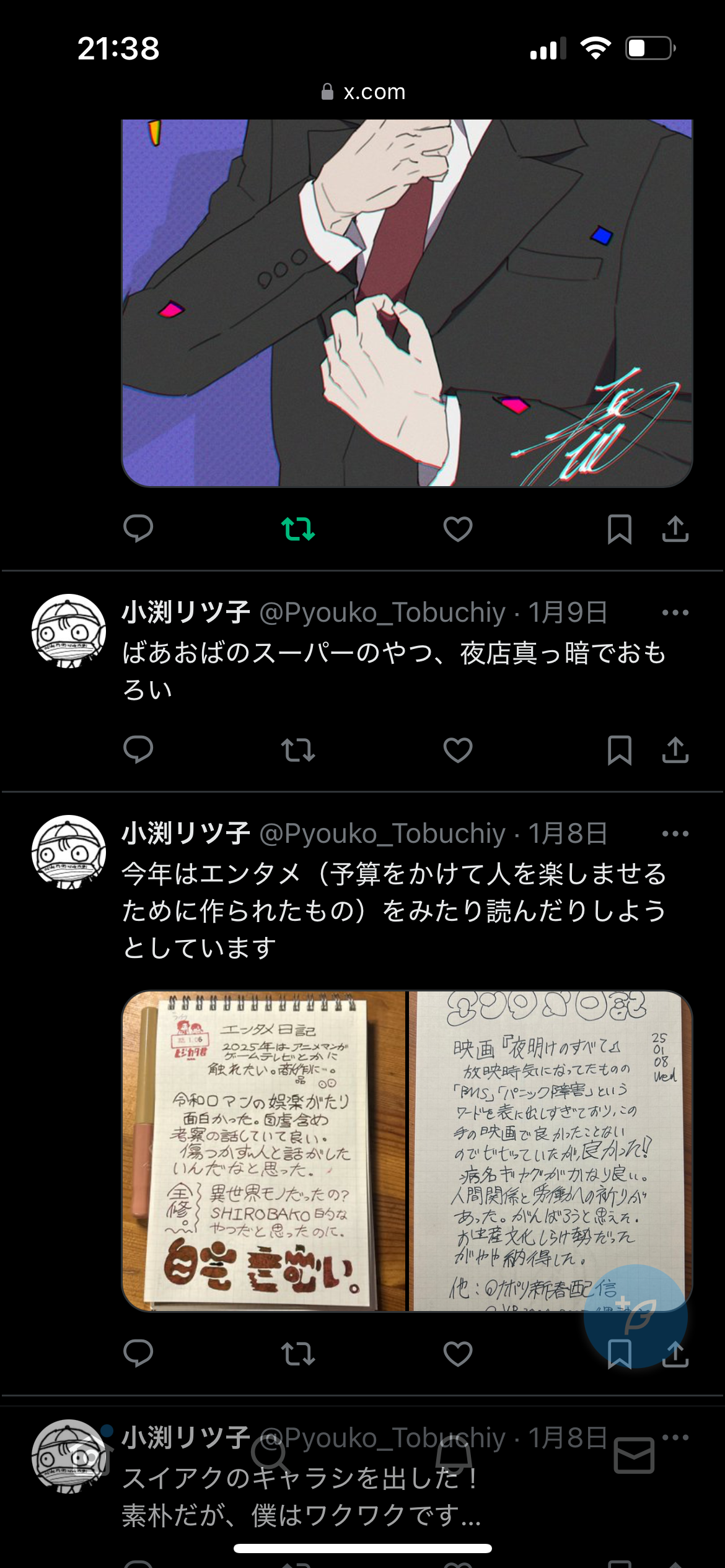Viewport: 725px width, 1568px height.
Task: Share the ばあおばのスーパー post
Action: click(x=675, y=751)
